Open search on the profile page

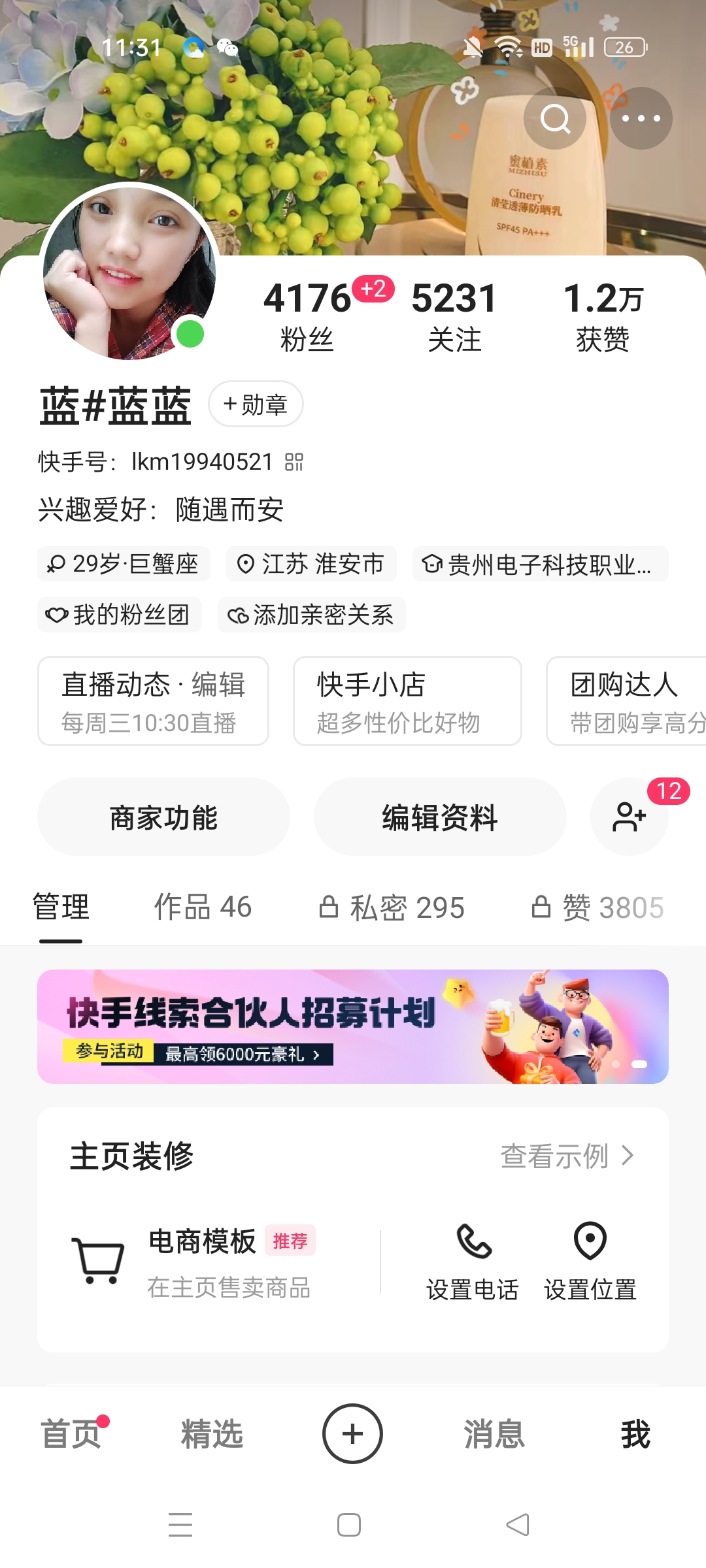(x=554, y=118)
